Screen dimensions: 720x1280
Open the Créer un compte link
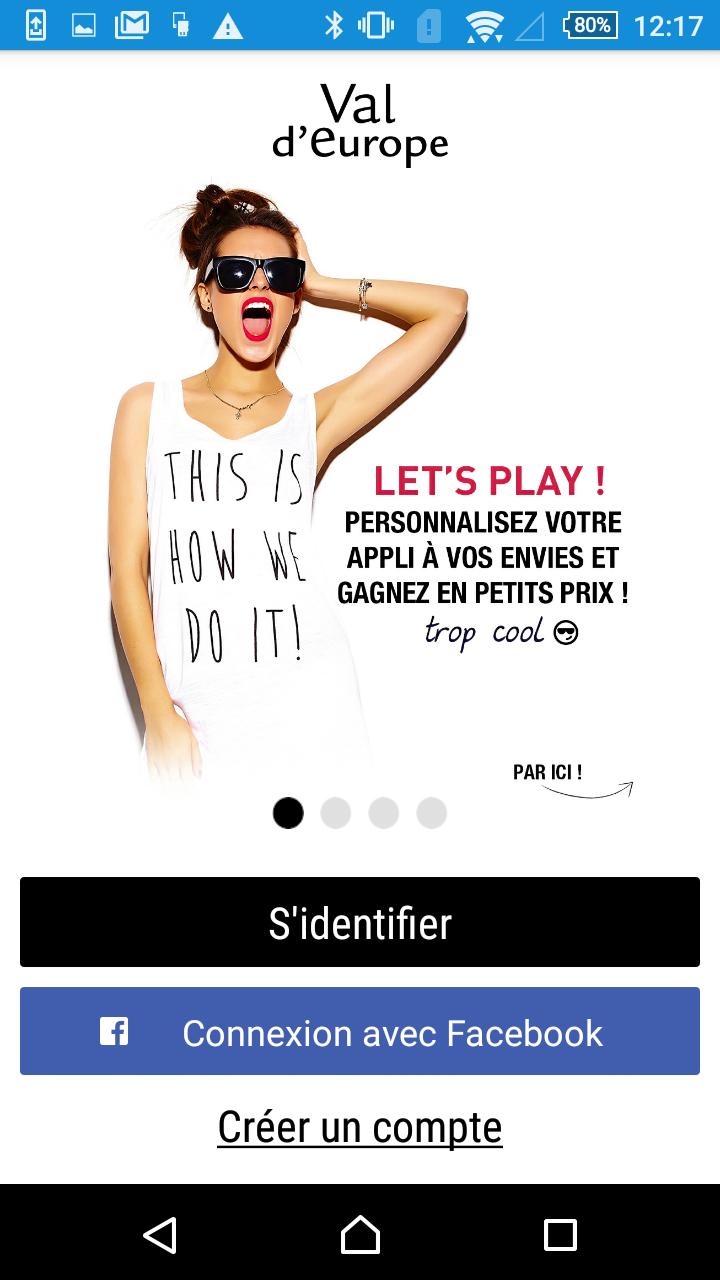pyautogui.click(x=360, y=1127)
